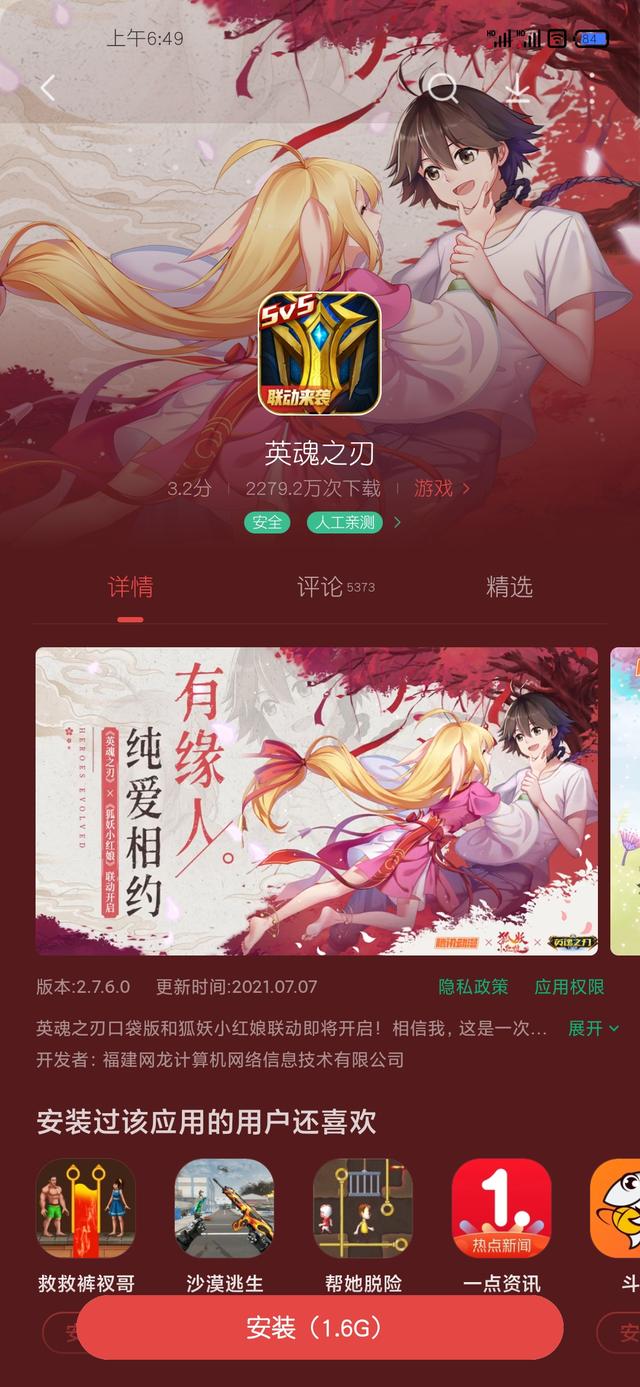This screenshot has height=1387, width=640.
Task: View 应用权限 permissions
Action: (569, 986)
